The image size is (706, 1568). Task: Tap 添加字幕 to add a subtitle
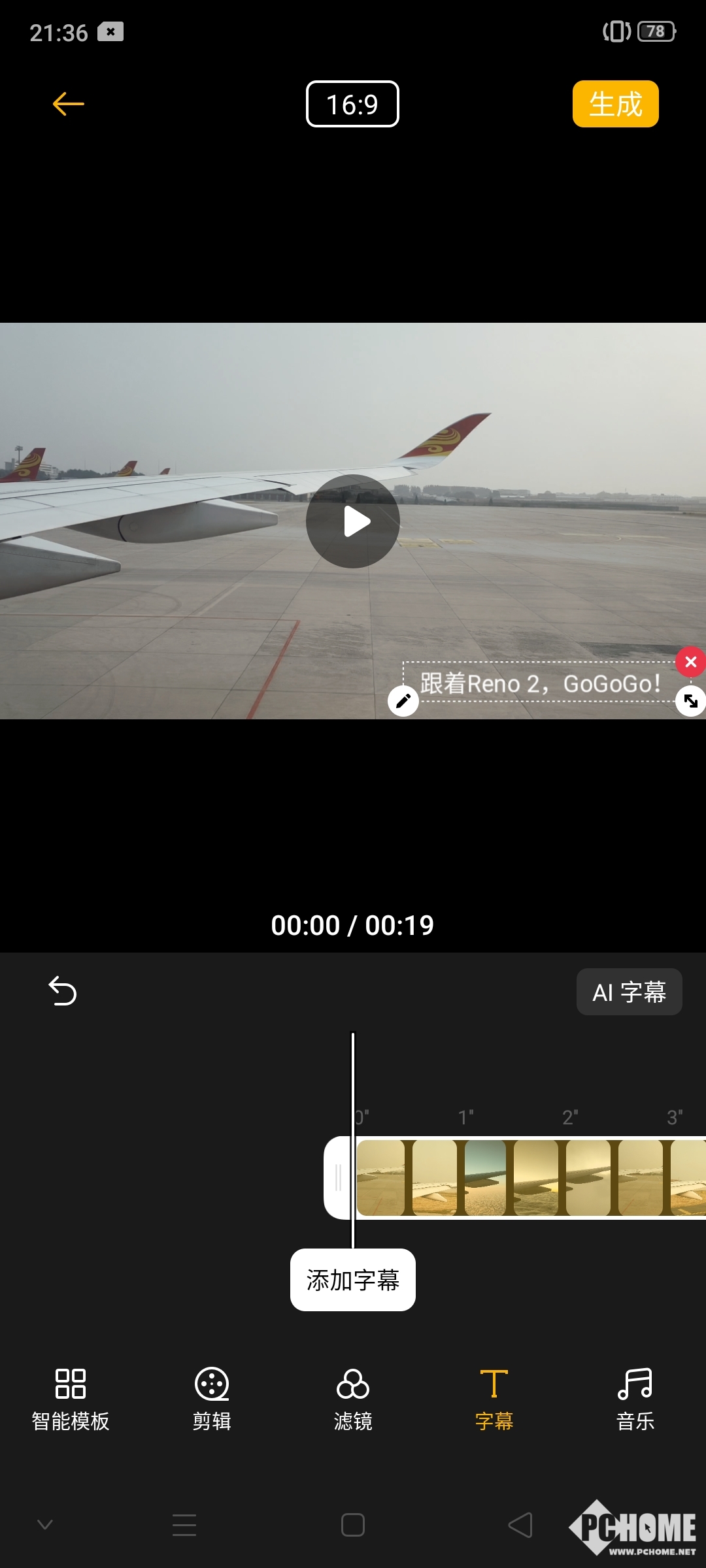pos(353,1280)
